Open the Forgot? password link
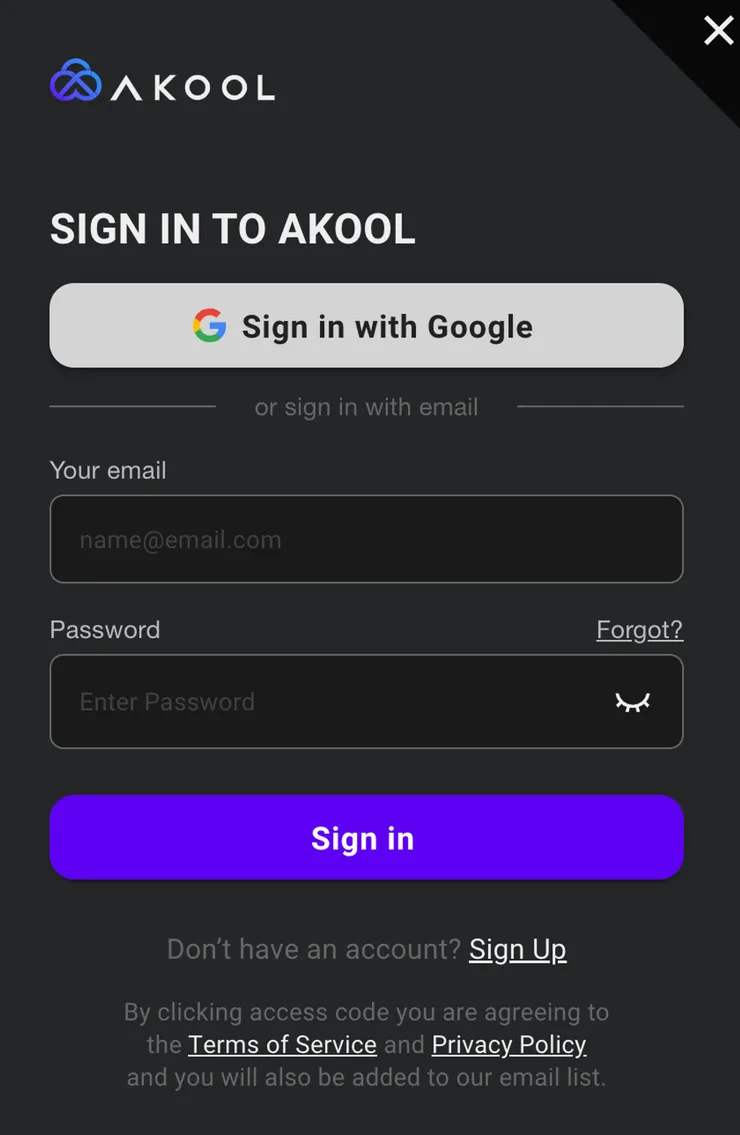This screenshot has height=1135, width=740. pos(639,630)
